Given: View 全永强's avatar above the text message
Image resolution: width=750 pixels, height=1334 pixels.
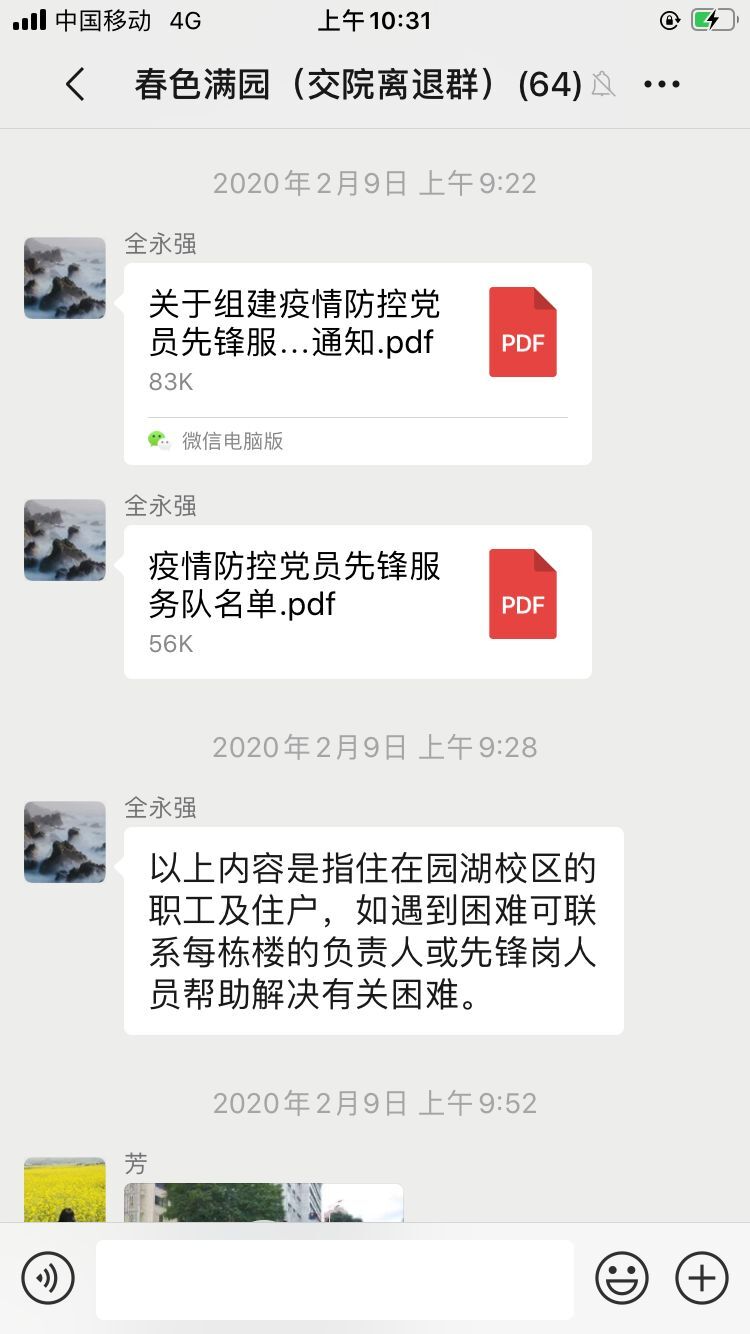Looking at the screenshot, I should 65,842.
